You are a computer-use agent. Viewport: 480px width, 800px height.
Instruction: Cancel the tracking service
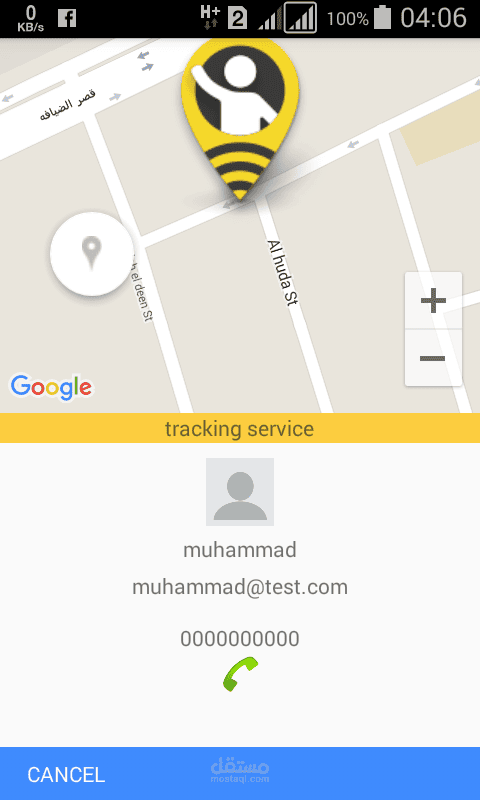pyautogui.click(x=66, y=774)
